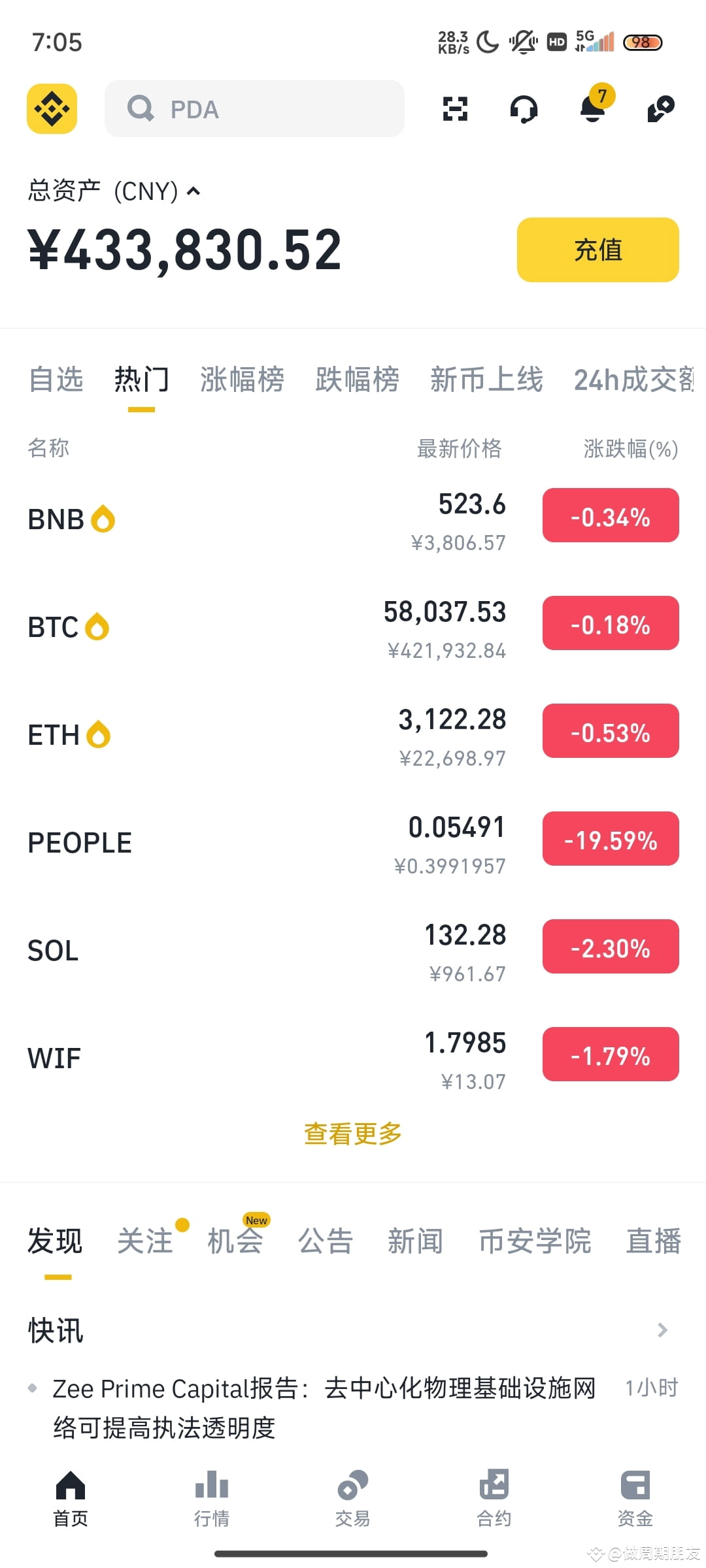Go to the 行情 bottom tab
The height and width of the screenshot is (1568, 706).
[212, 1497]
